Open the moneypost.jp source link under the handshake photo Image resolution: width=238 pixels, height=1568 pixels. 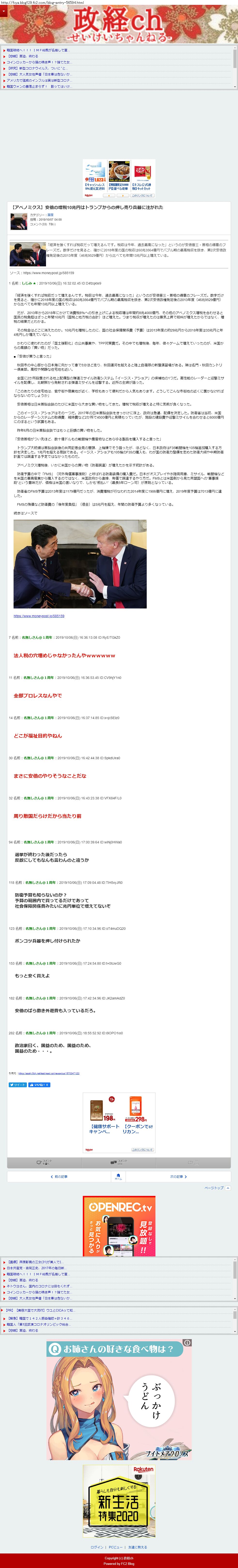[39, 616]
